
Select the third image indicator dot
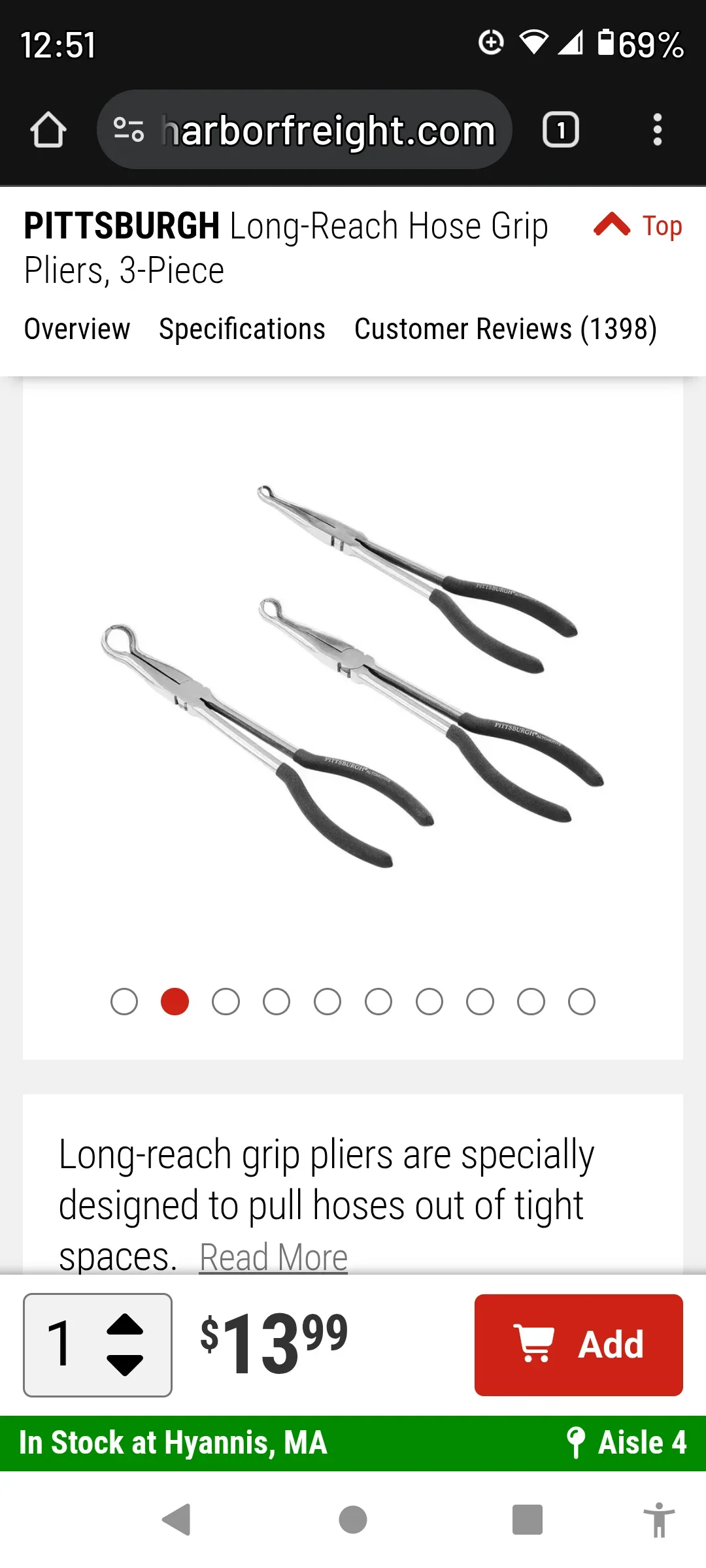(x=226, y=1002)
